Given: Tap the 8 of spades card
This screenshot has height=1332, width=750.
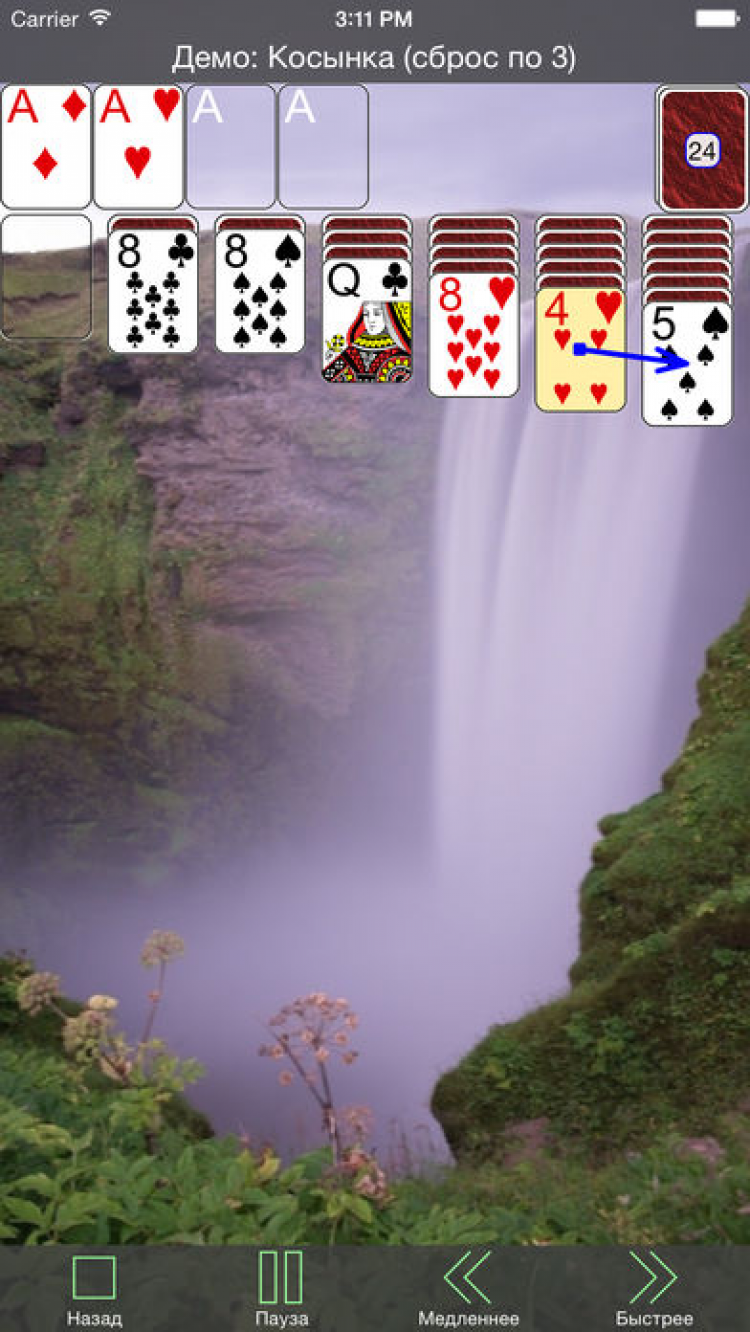Looking at the screenshot, I should (259, 292).
